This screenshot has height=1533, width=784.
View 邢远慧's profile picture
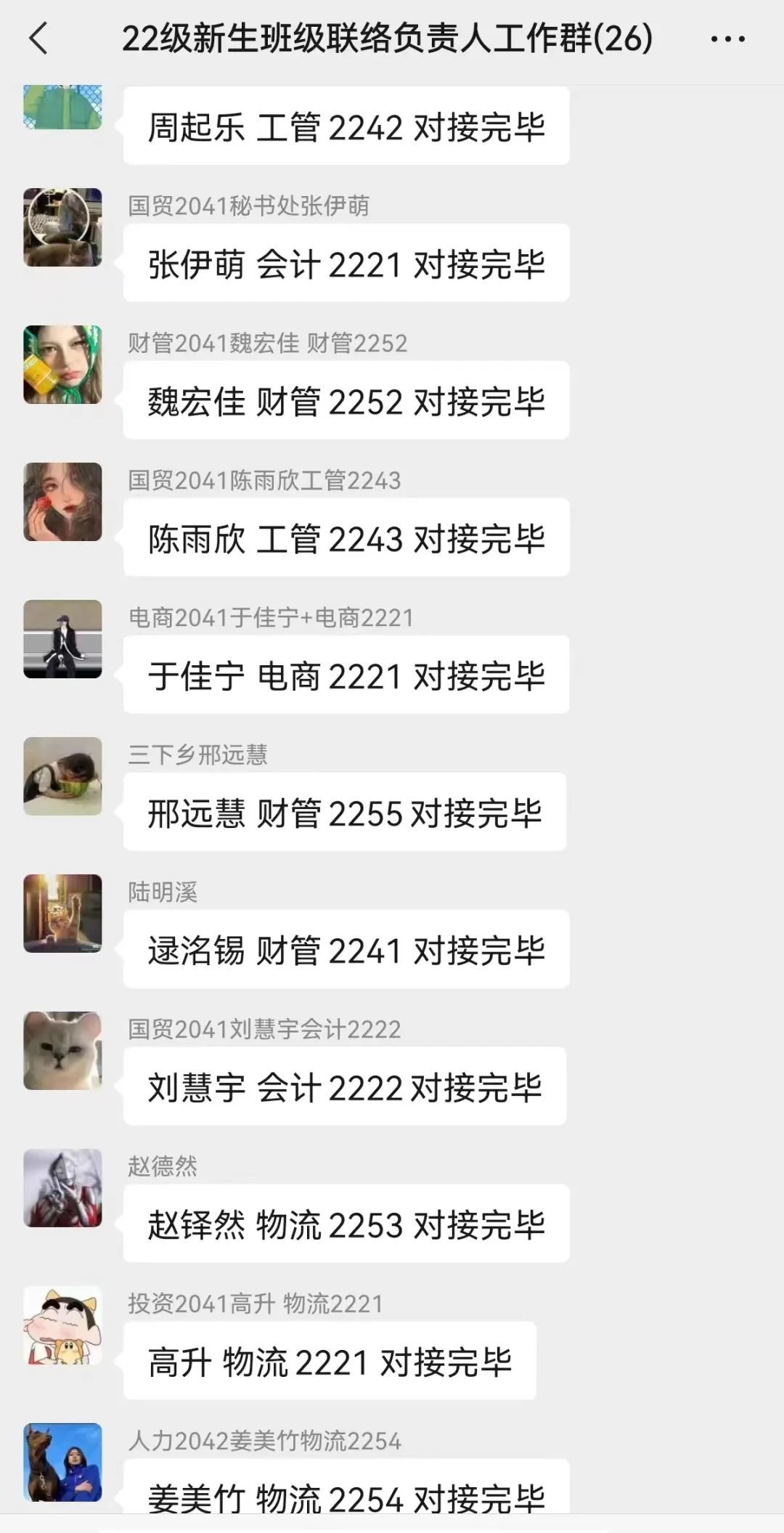pyautogui.click(x=62, y=776)
